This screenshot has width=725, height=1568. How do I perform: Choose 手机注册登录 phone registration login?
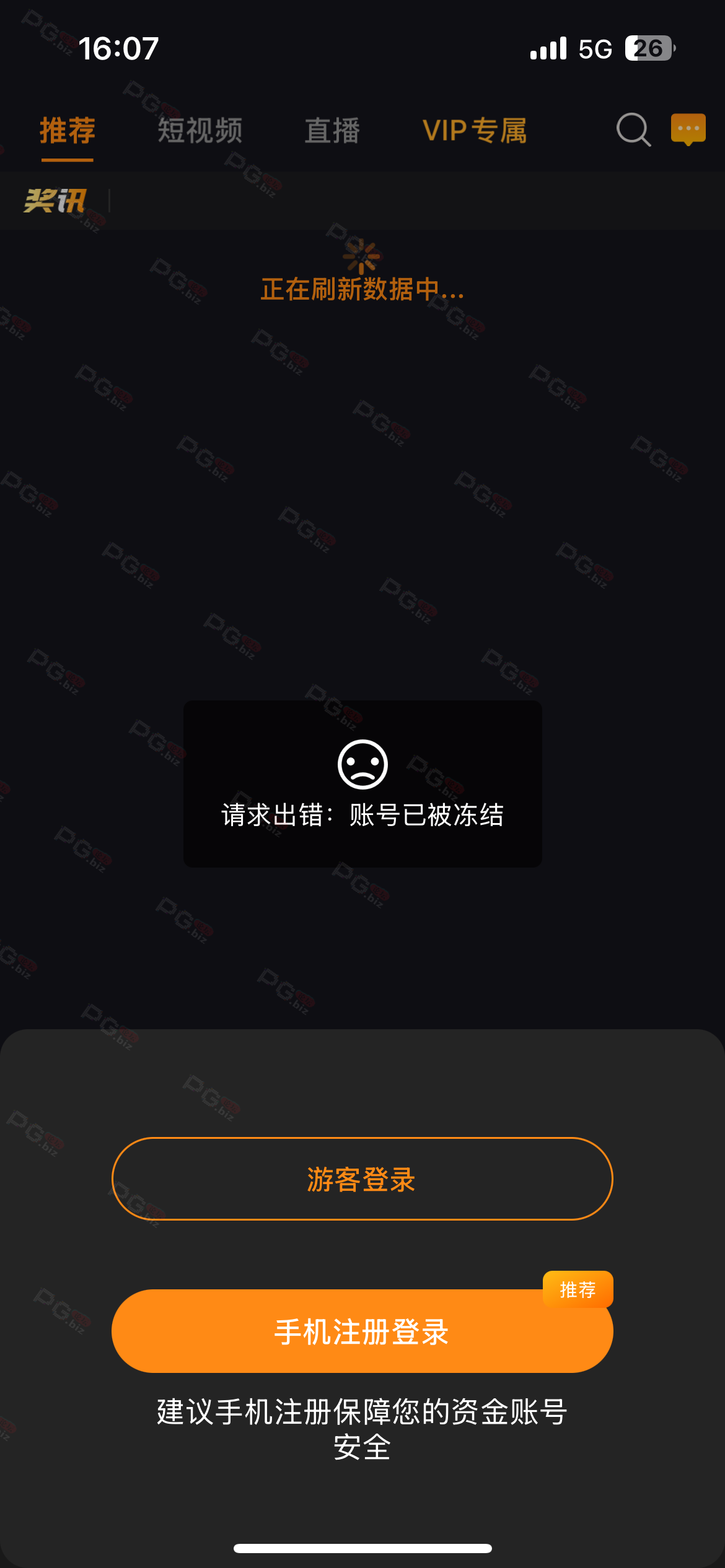[x=362, y=1331]
